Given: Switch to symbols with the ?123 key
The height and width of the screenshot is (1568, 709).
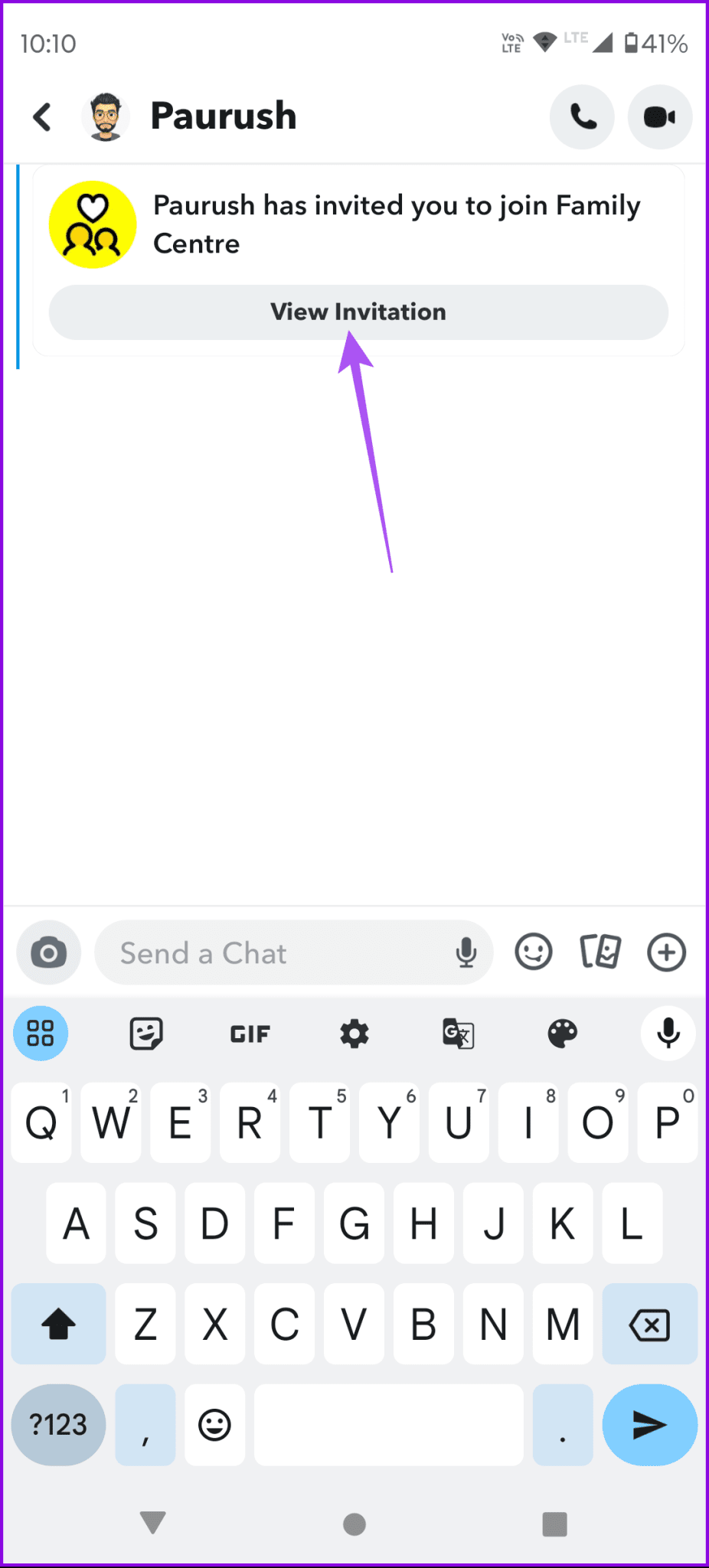Looking at the screenshot, I should click(x=57, y=1425).
